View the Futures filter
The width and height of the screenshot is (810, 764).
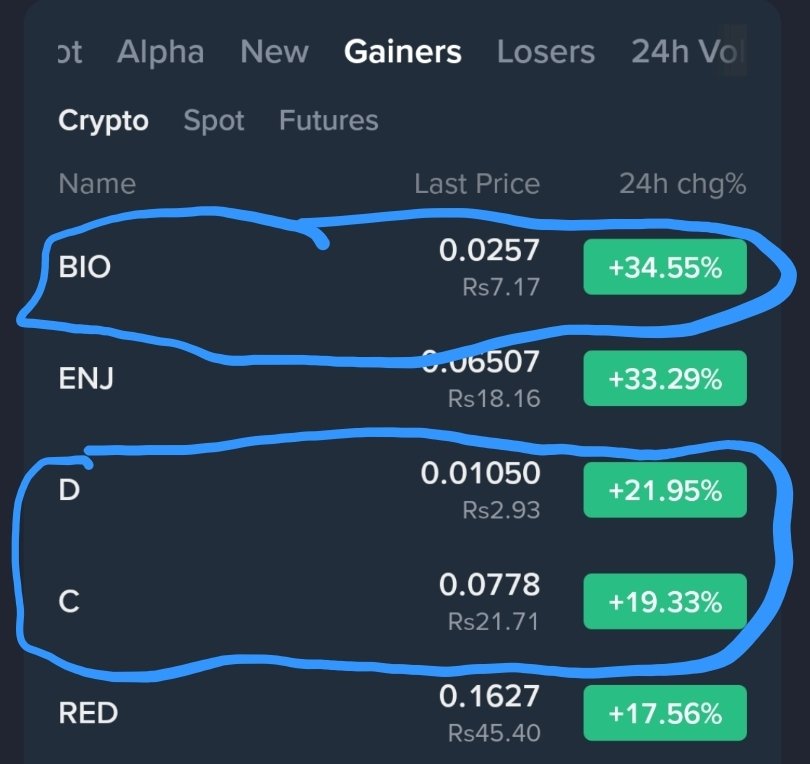coord(328,121)
